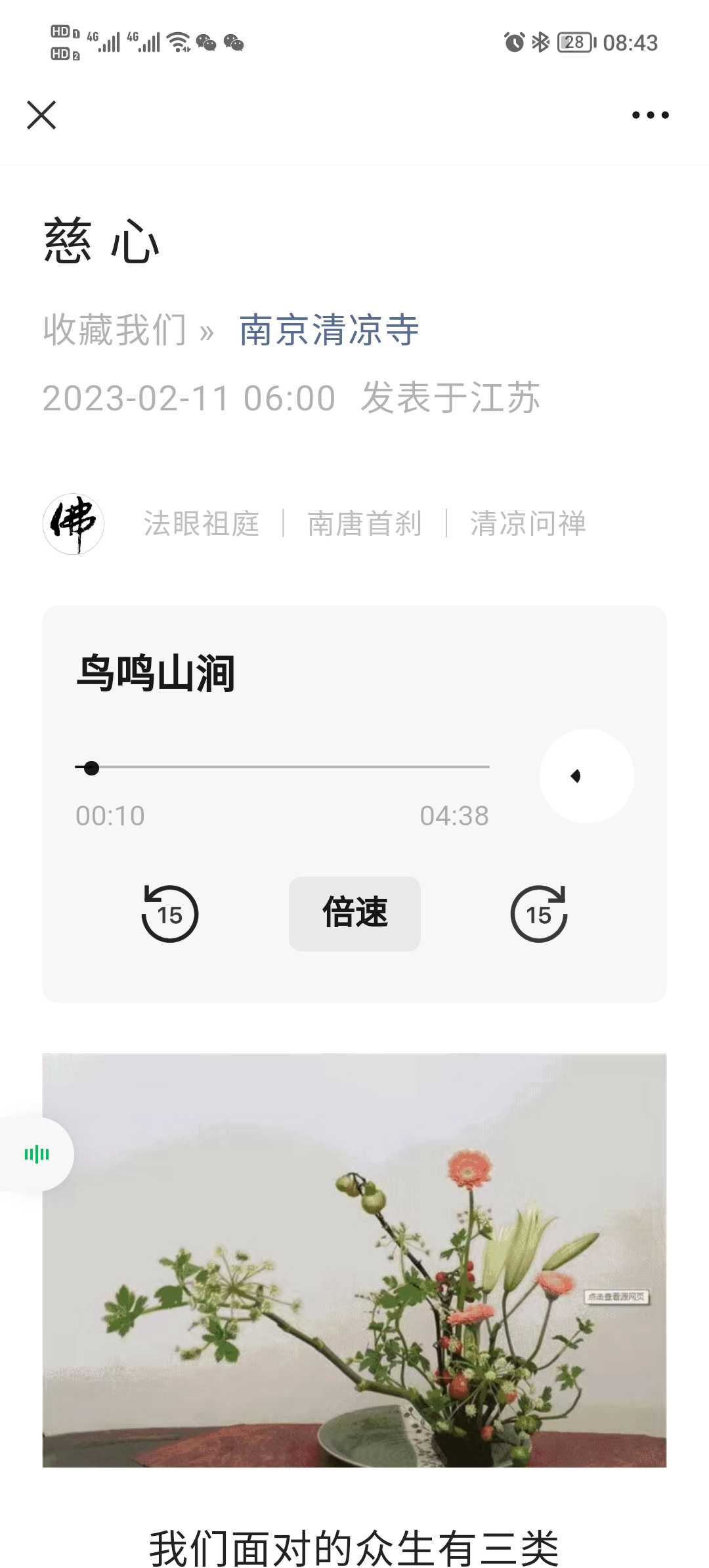This screenshot has width=709, height=1568.
Task: View the flower arrangement image
Action: [x=354, y=1261]
